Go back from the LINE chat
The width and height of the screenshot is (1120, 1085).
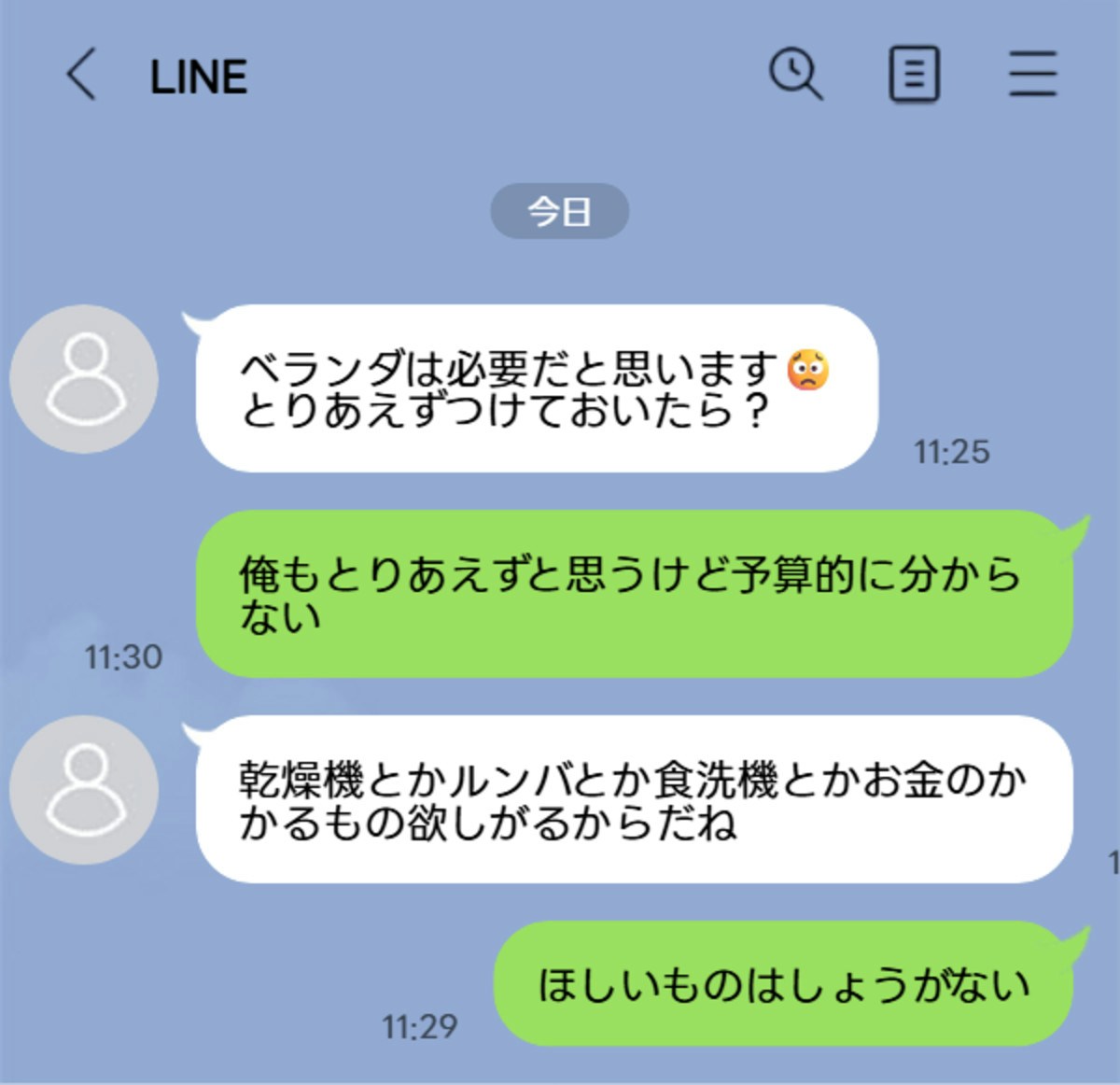click(x=81, y=75)
